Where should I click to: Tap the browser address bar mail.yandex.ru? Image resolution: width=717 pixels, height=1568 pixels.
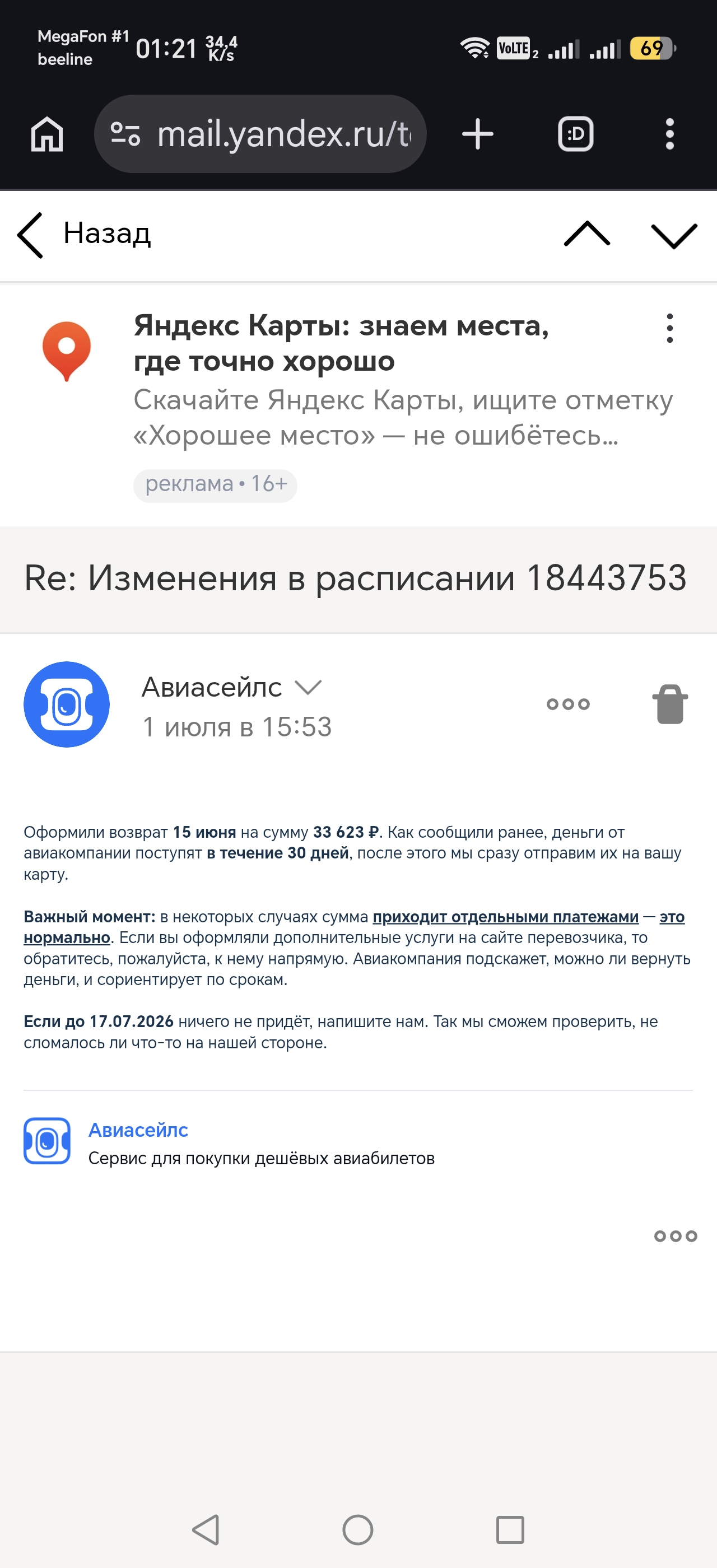coord(260,134)
